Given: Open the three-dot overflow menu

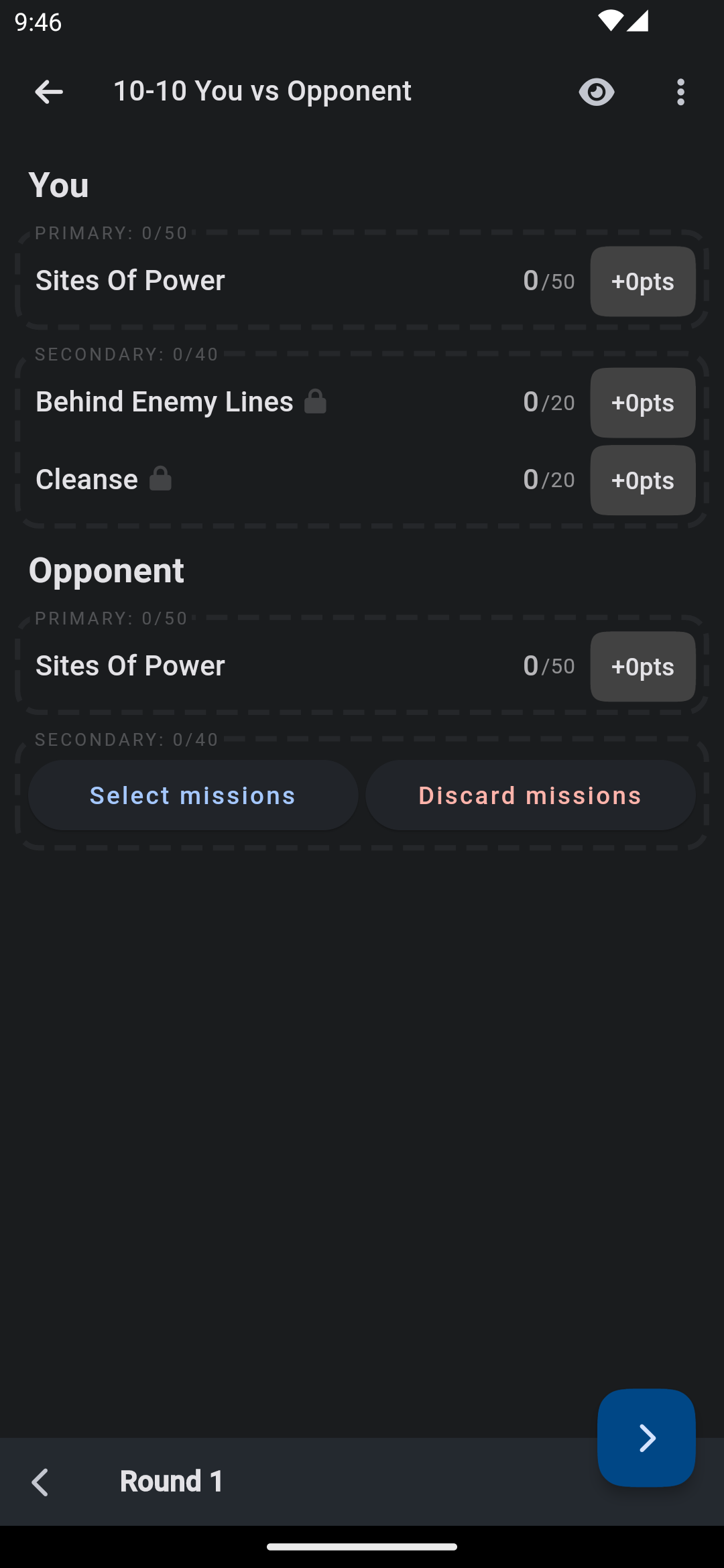Looking at the screenshot, I should point(680,92).
